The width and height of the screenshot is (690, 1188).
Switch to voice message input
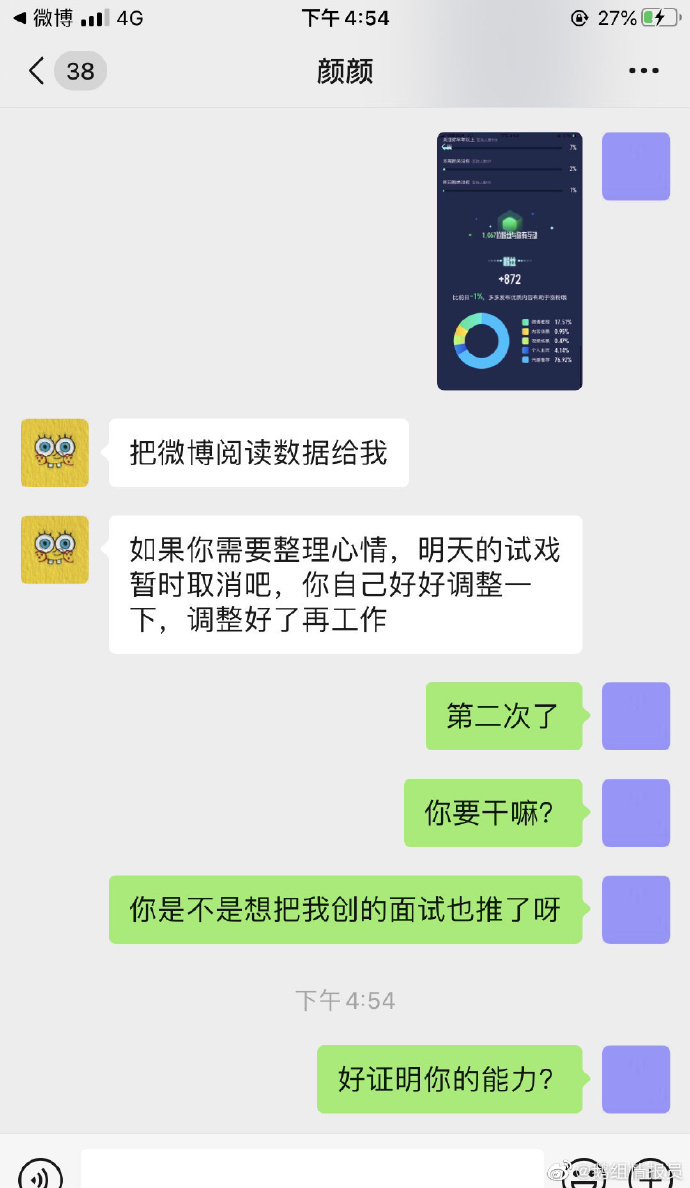(x=40, y=1174)
